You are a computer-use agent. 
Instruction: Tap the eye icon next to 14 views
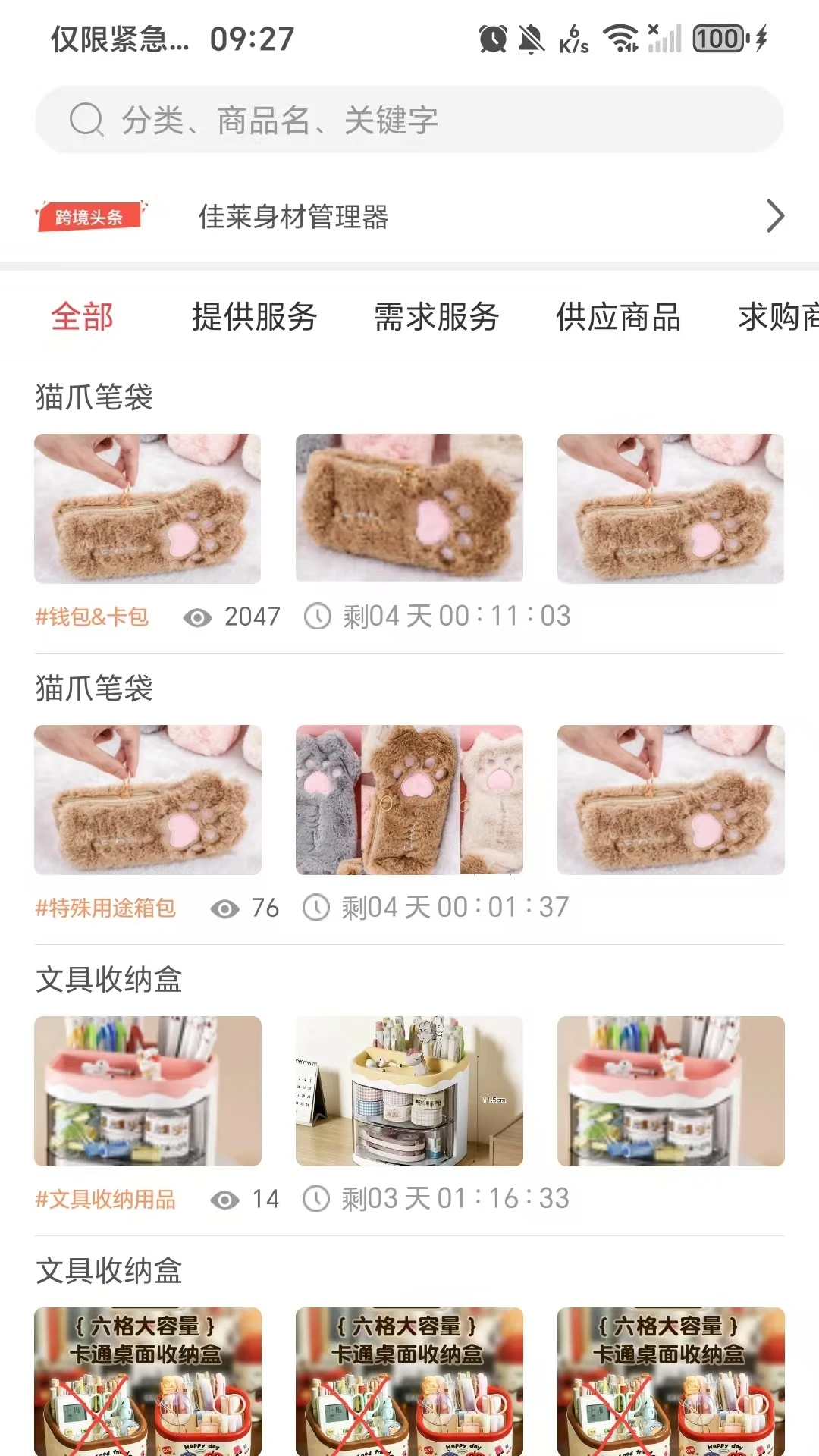[224, 1199]
